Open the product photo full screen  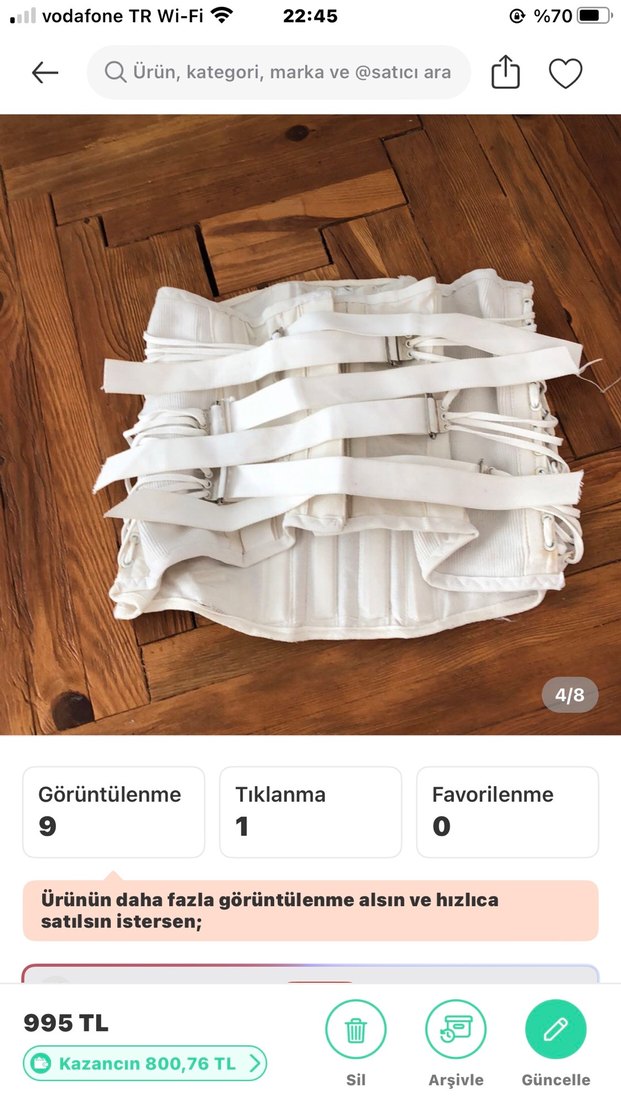pyautogui.click(x=310, y=425)
